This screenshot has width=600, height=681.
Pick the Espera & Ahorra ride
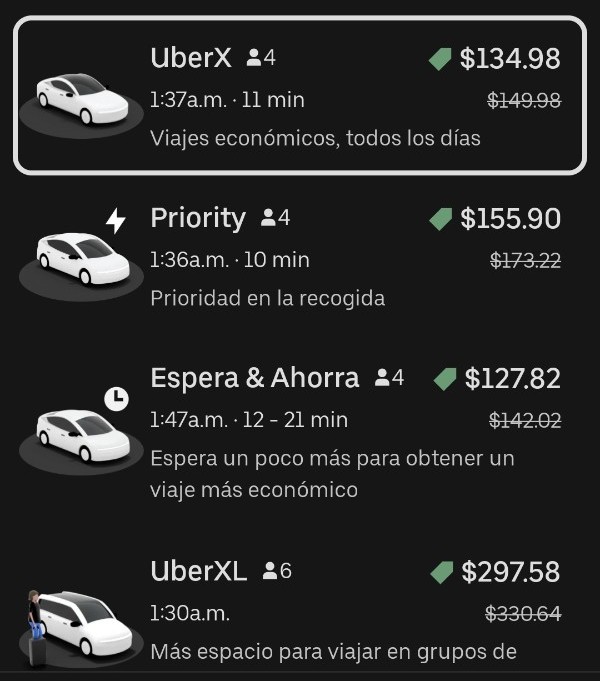coord(300,427)
